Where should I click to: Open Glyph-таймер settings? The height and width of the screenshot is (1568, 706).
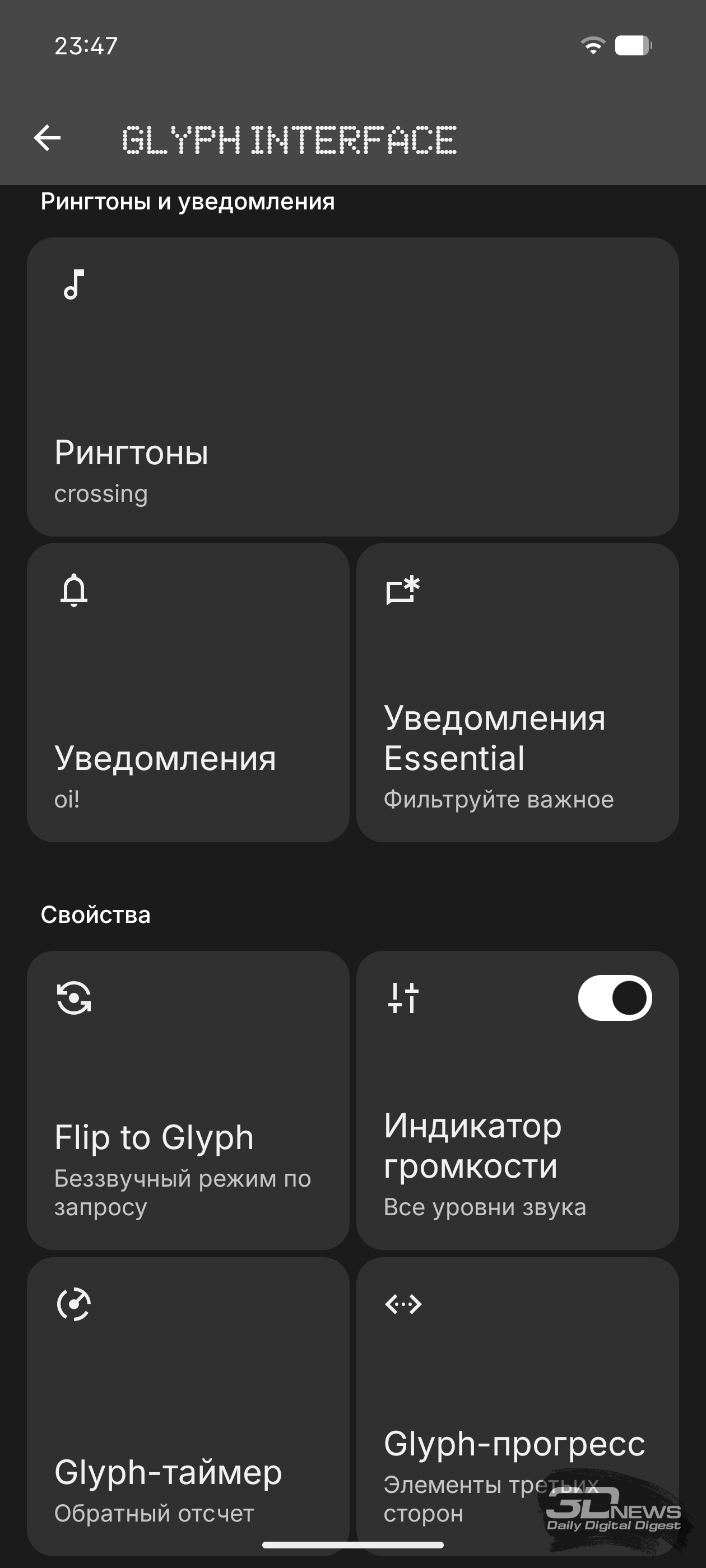188,1406
